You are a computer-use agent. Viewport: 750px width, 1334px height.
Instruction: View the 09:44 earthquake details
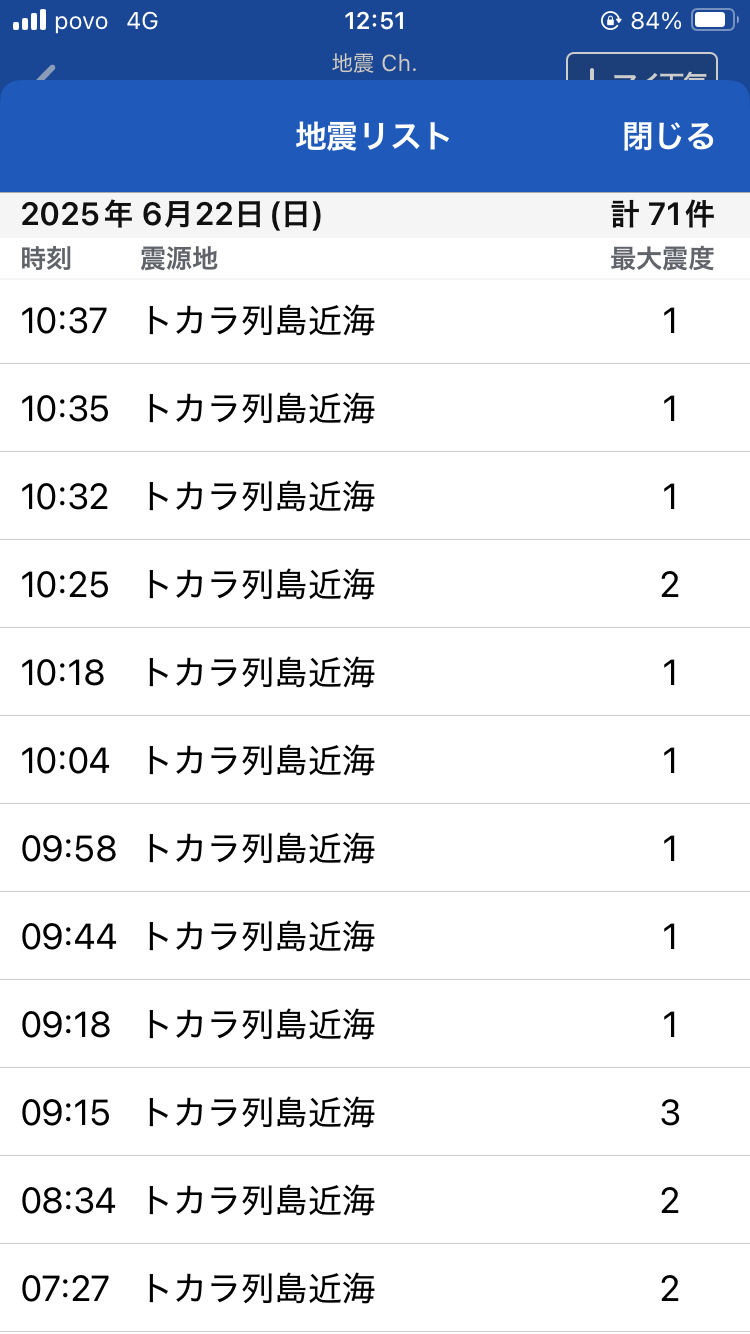375,936
